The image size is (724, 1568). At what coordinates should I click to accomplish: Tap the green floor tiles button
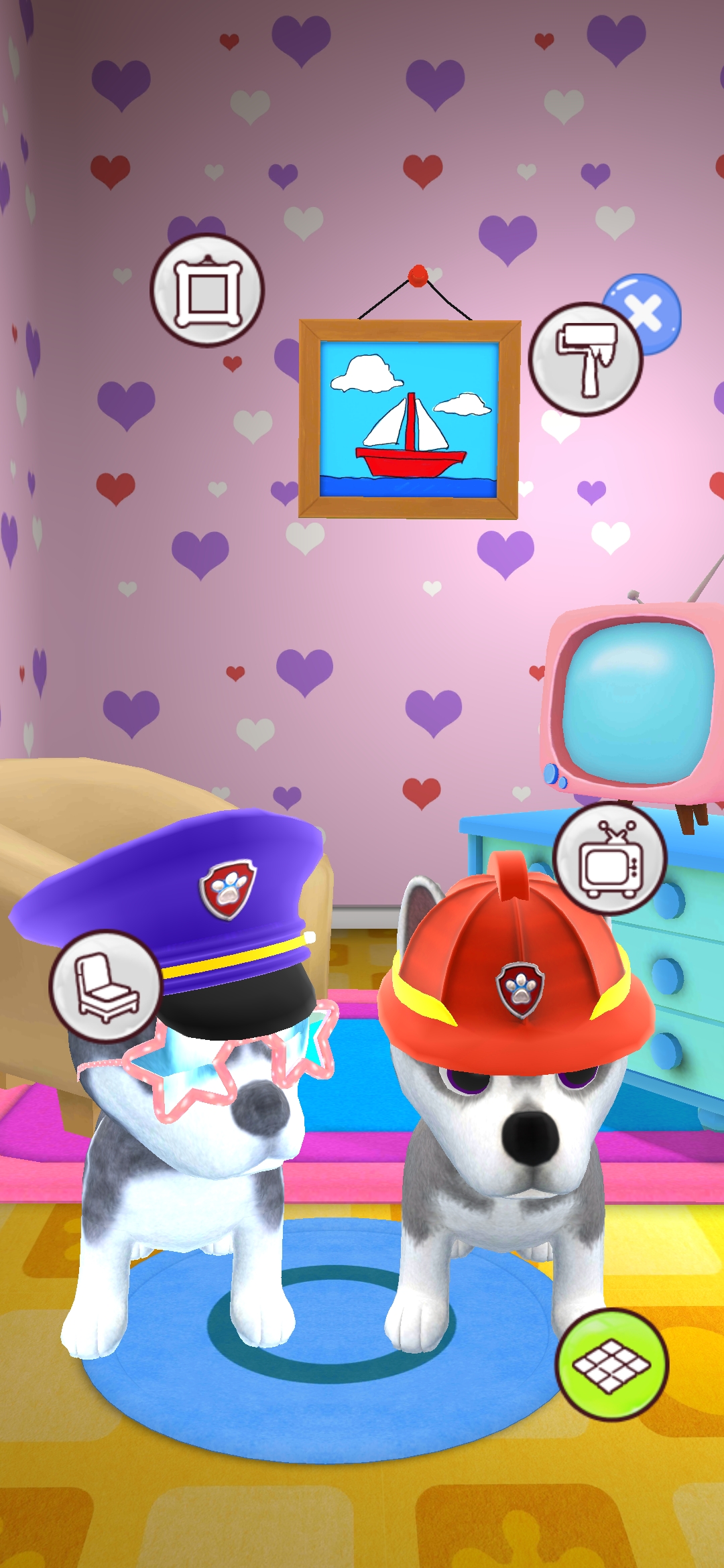click(611, 1365)
